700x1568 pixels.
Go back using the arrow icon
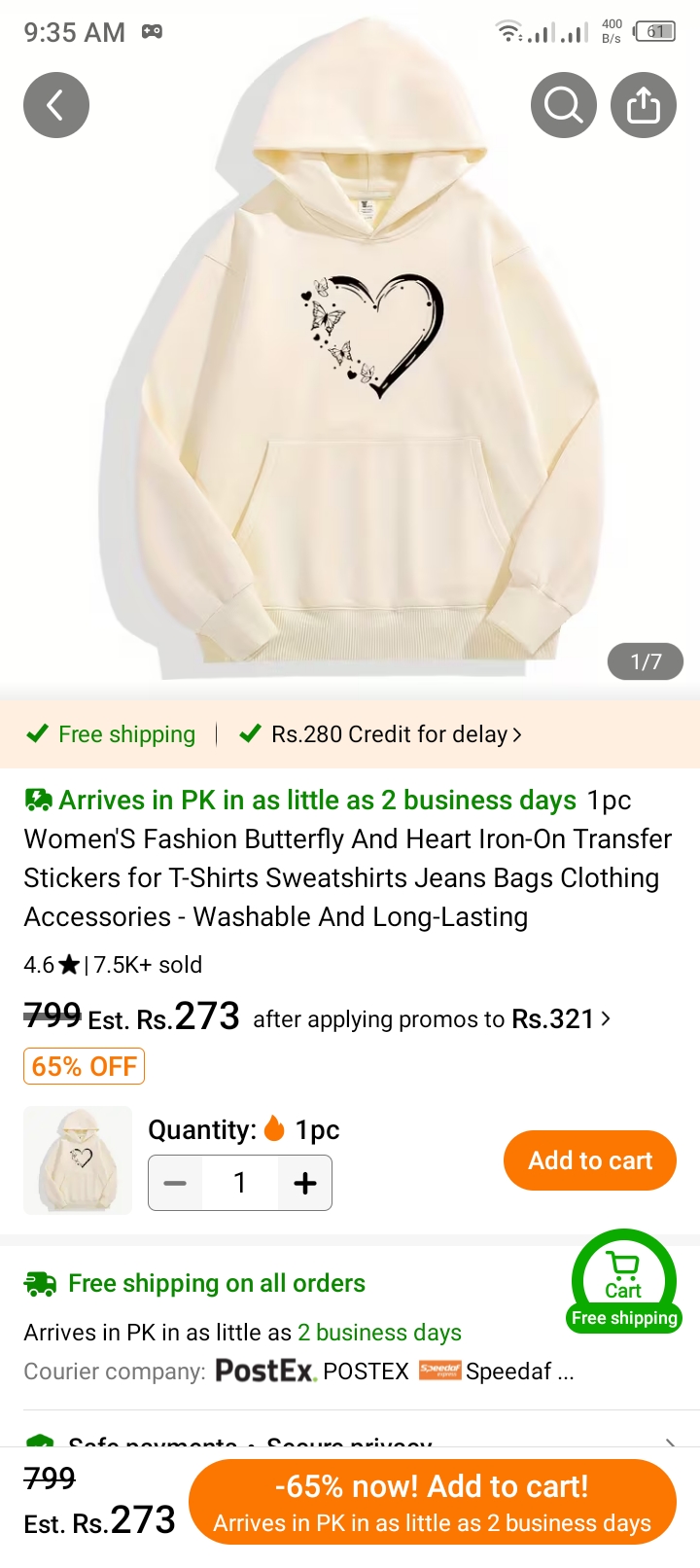tap(56, 105)
